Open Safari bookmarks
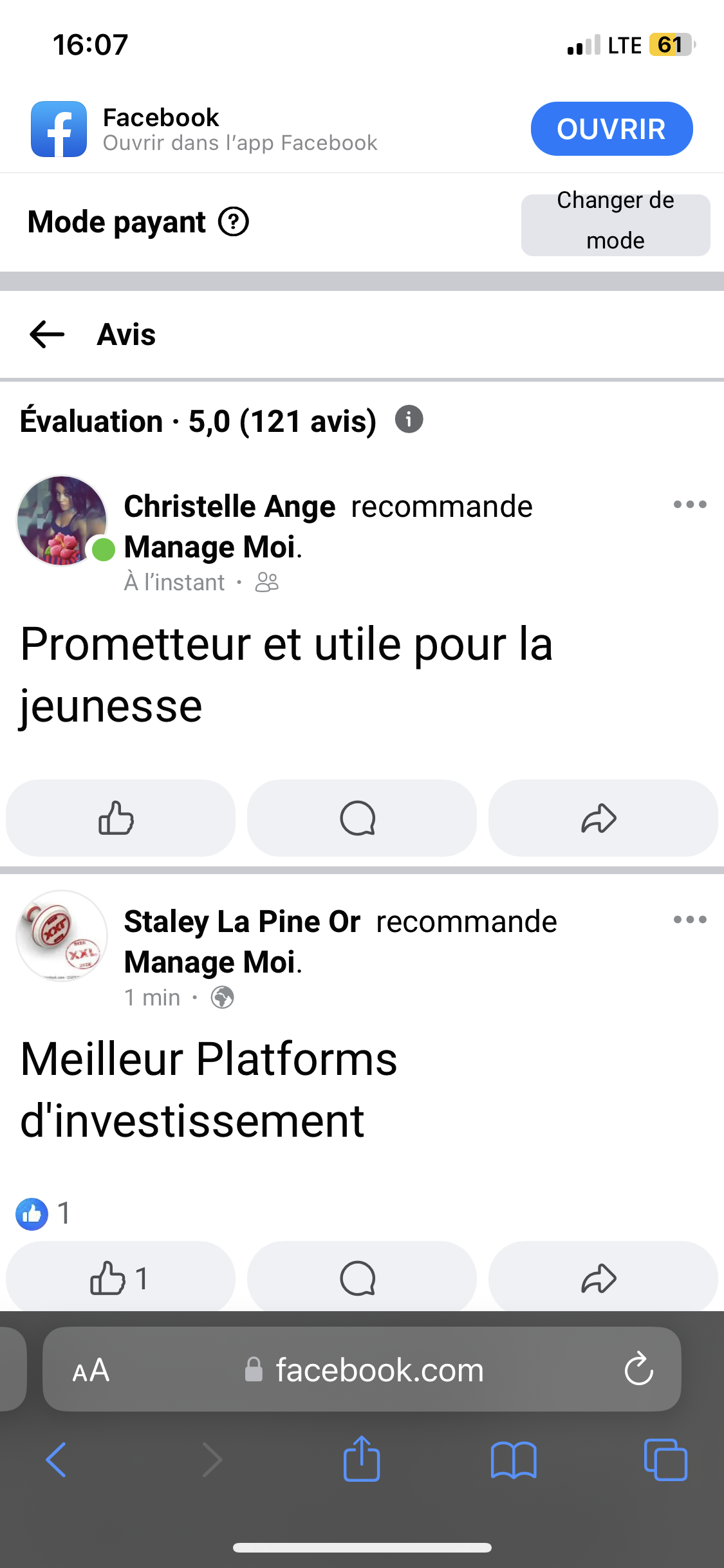This screenshot has width=724, height=1568. (513, 1459)
